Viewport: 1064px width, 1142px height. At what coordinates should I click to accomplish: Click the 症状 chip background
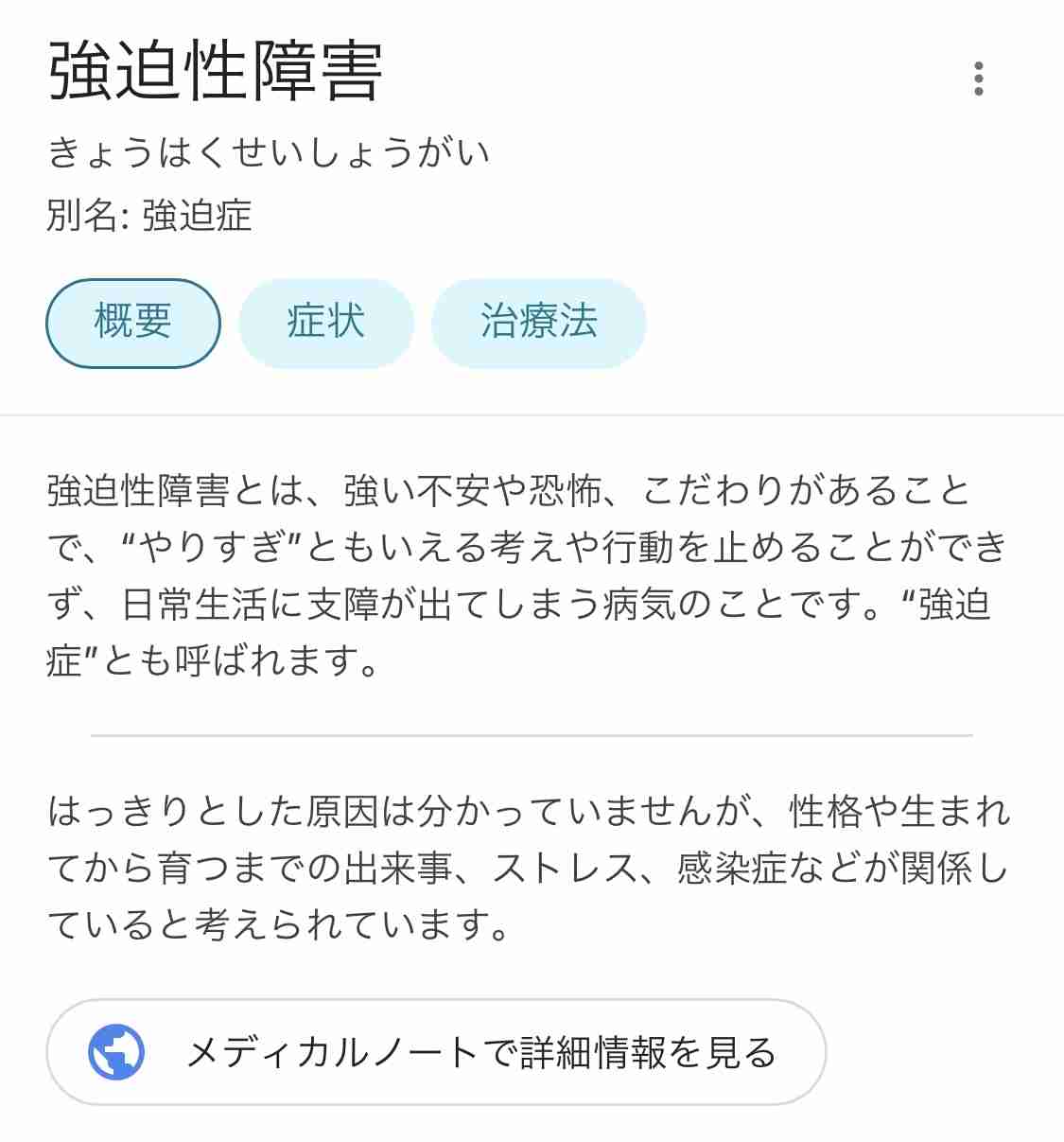click(326, 322)
